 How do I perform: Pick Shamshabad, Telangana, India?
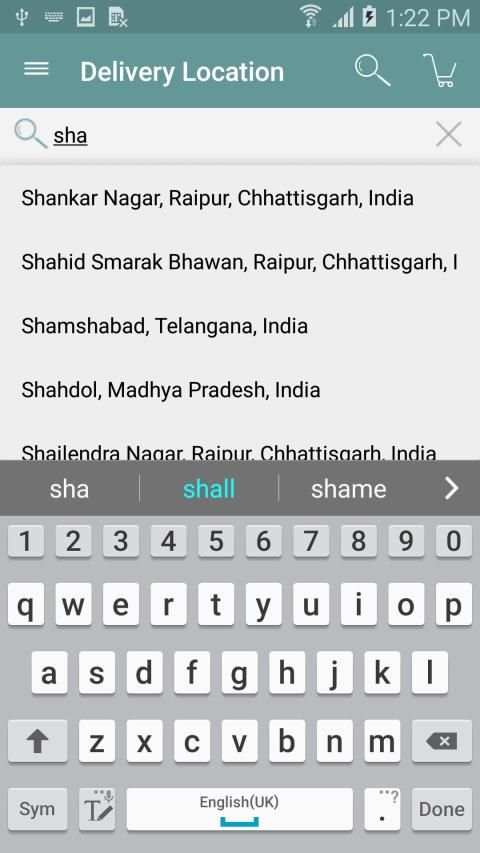pos(240,326)
